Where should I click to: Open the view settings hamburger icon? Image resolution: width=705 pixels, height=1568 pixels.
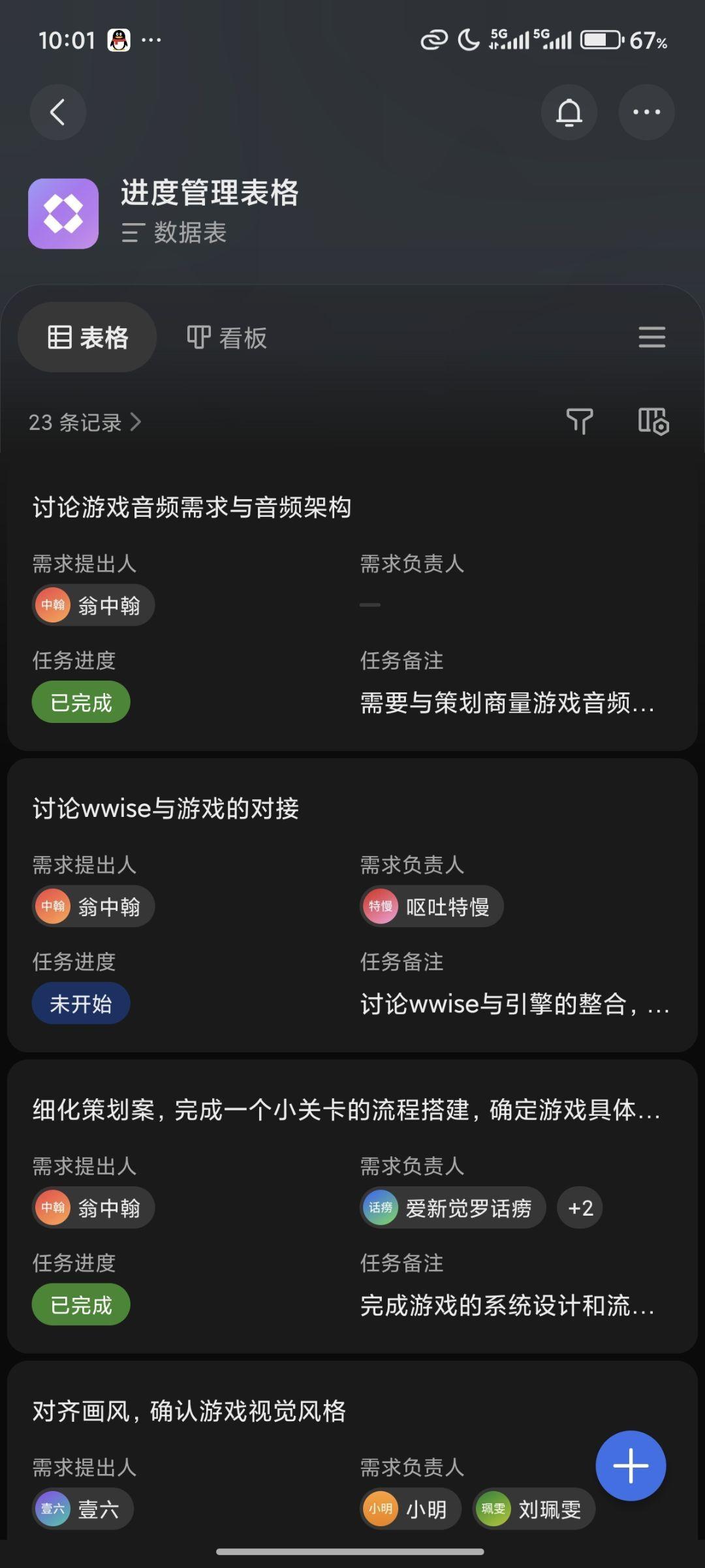pyautogui.click(x=651, y=337)
